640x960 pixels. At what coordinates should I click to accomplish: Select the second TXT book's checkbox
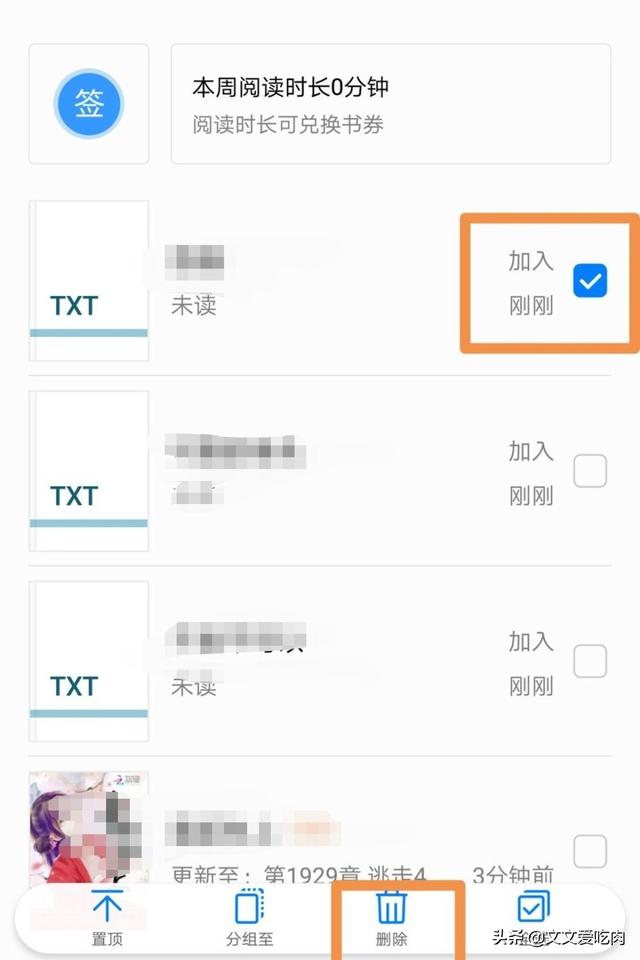pos(590,471)
